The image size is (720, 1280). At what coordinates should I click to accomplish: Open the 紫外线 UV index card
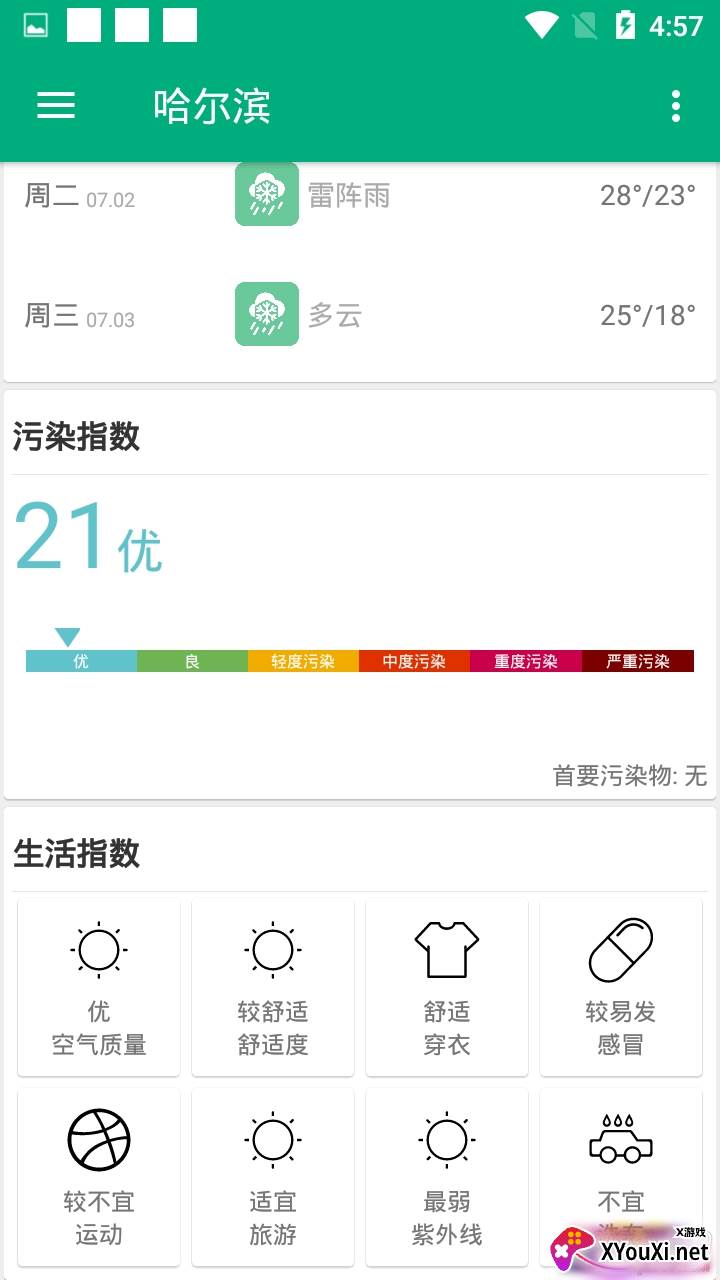tap(447, 1178)
